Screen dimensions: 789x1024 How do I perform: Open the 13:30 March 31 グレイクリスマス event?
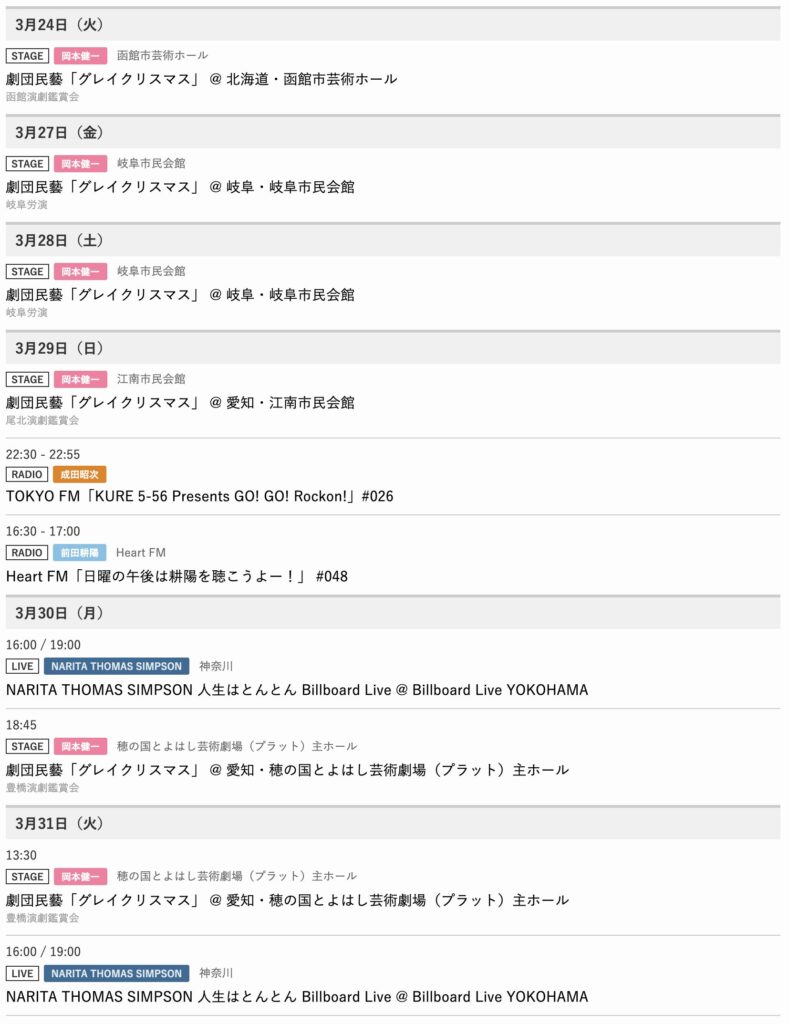pyautogui.click(x=287, y=899)
